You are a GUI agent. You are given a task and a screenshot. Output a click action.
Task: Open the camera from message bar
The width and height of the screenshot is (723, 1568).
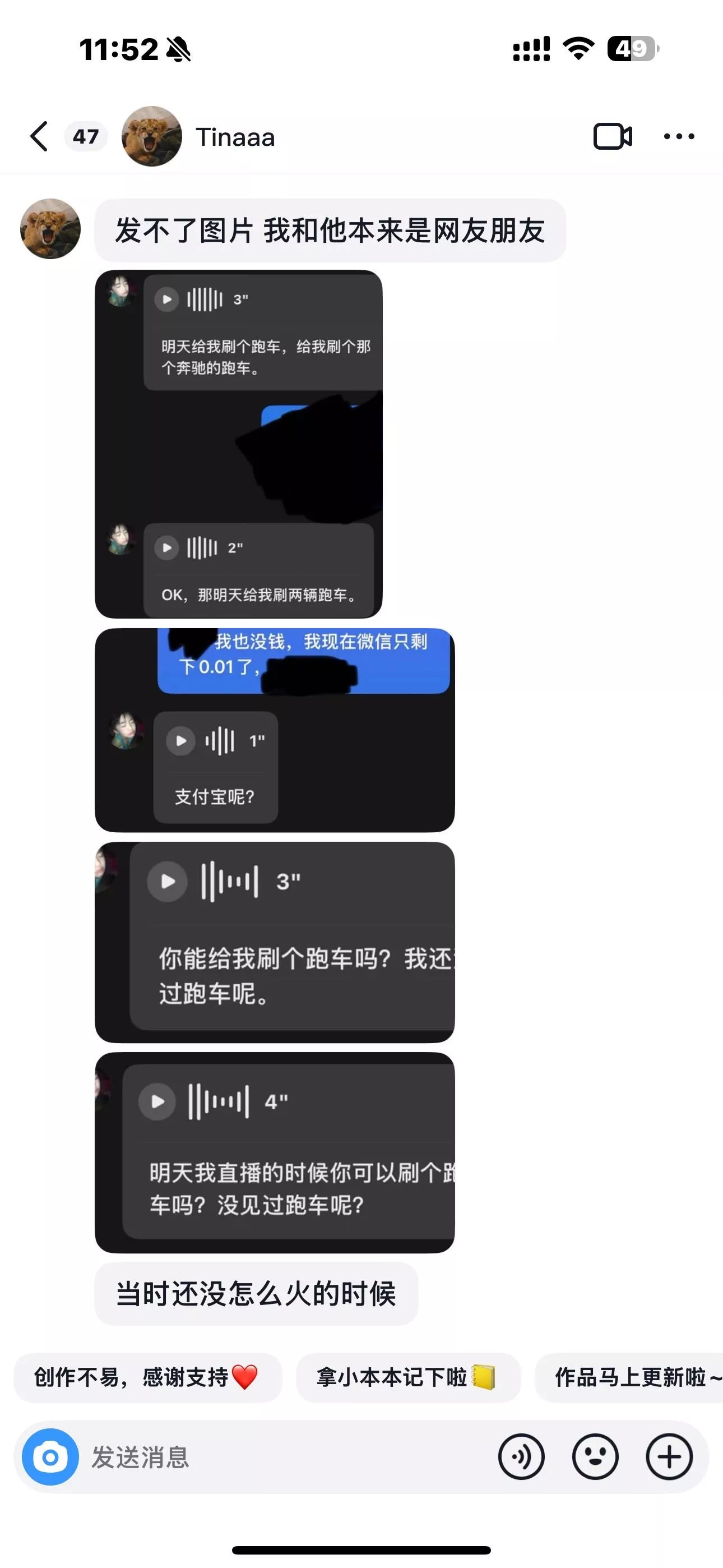[50, 1456]
